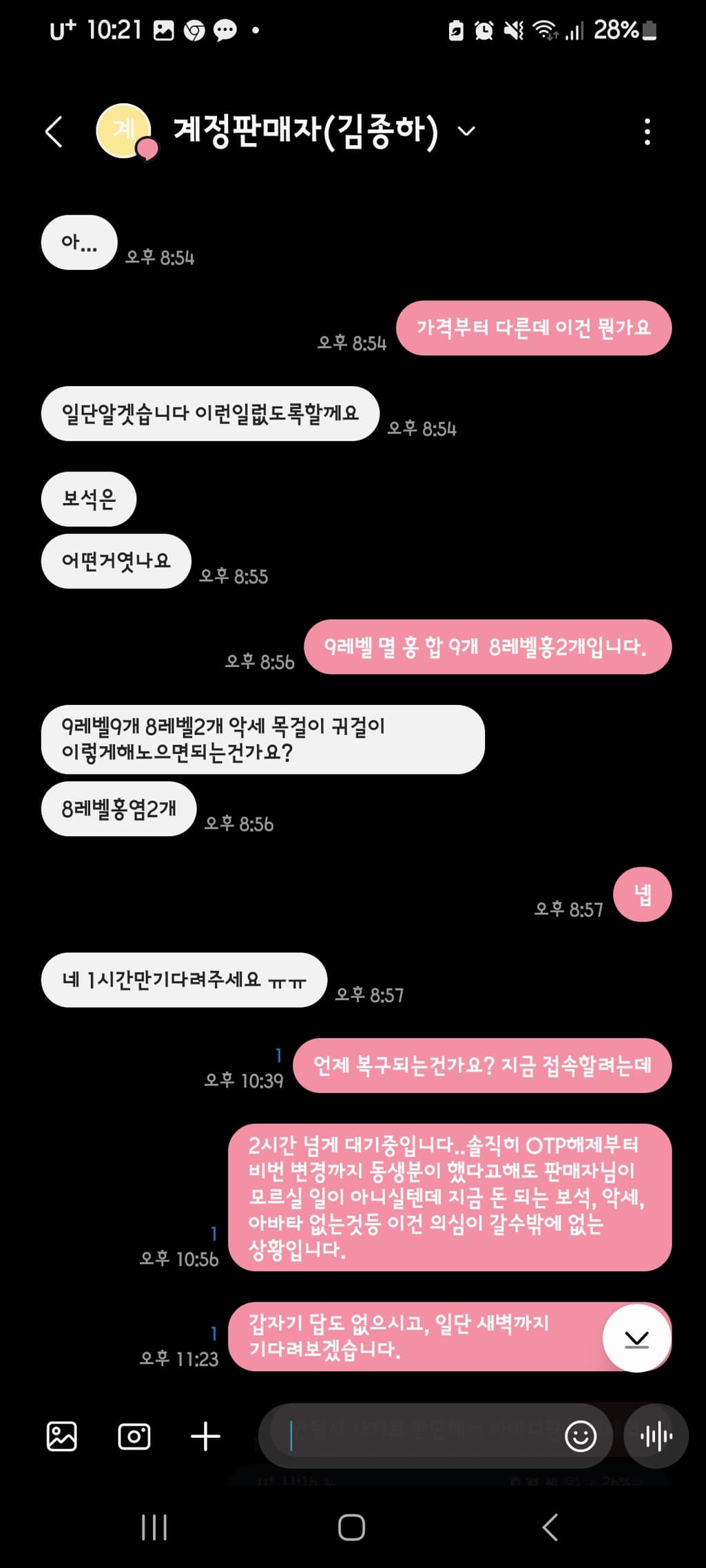Go back to the conversation list
Viewport: 706px width, 1568px height.
54,131
